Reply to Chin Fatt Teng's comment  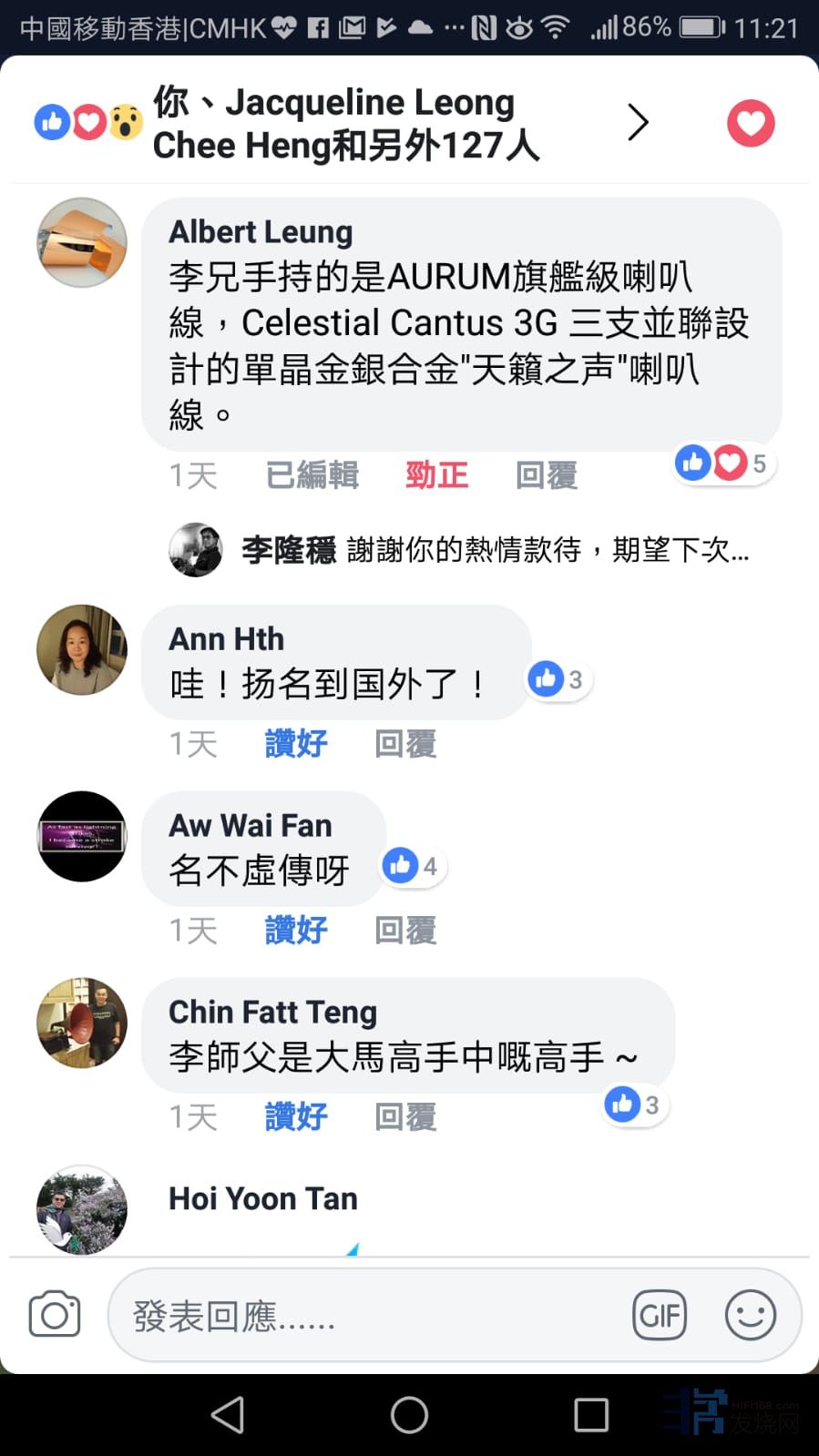[x=405, y=1116]
